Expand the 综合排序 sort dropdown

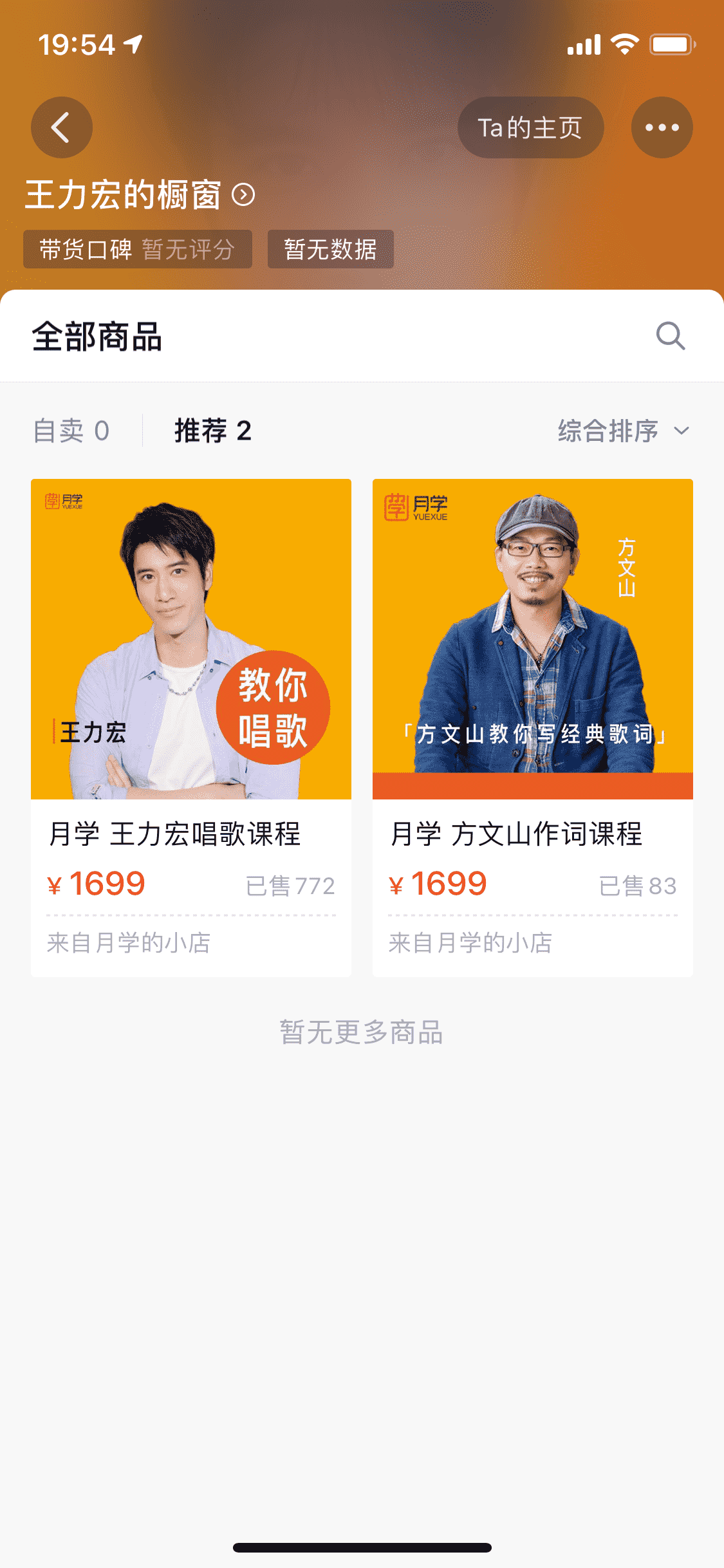pyautogui.click(x=623, y=431)
